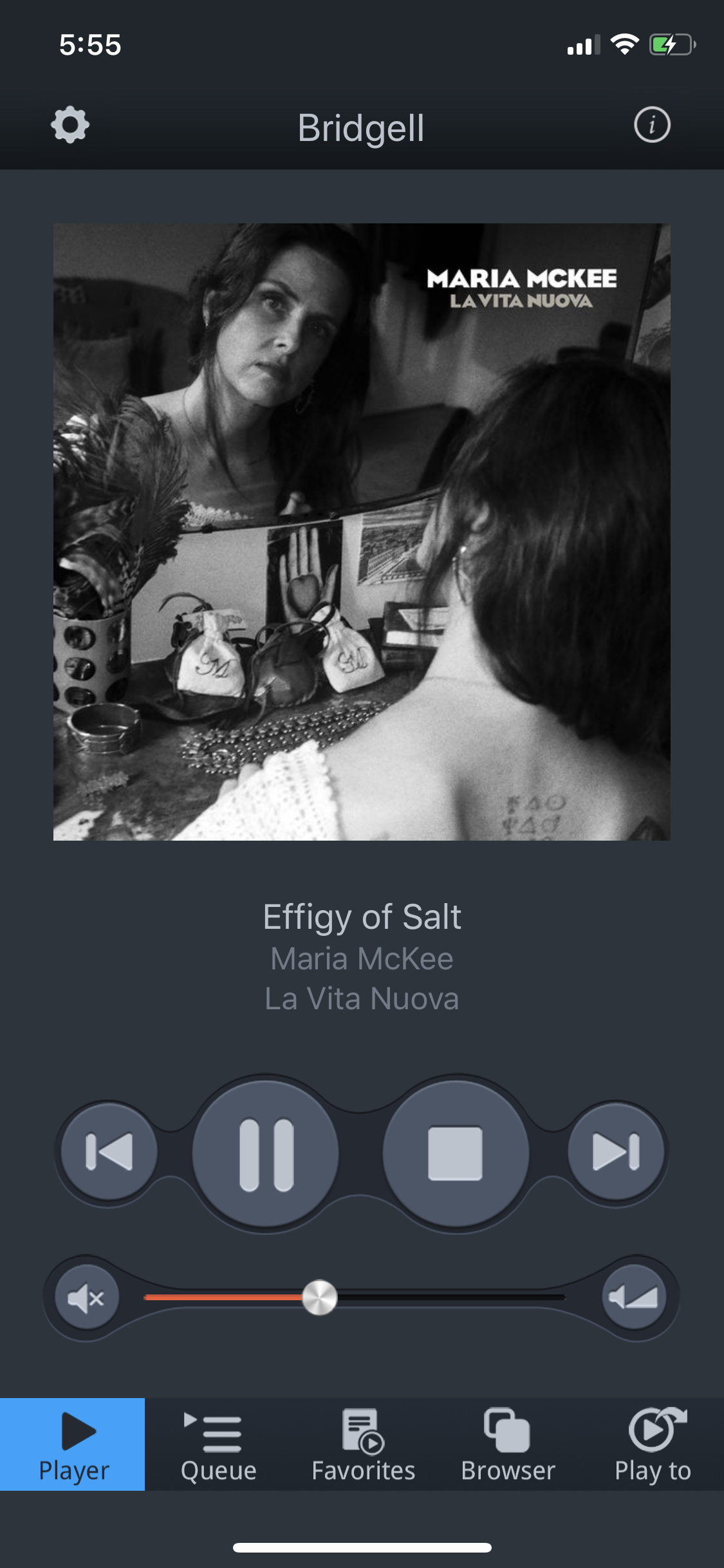Tap the Player tab
Screen dimensions: 724x1568
pos(73,1444)
